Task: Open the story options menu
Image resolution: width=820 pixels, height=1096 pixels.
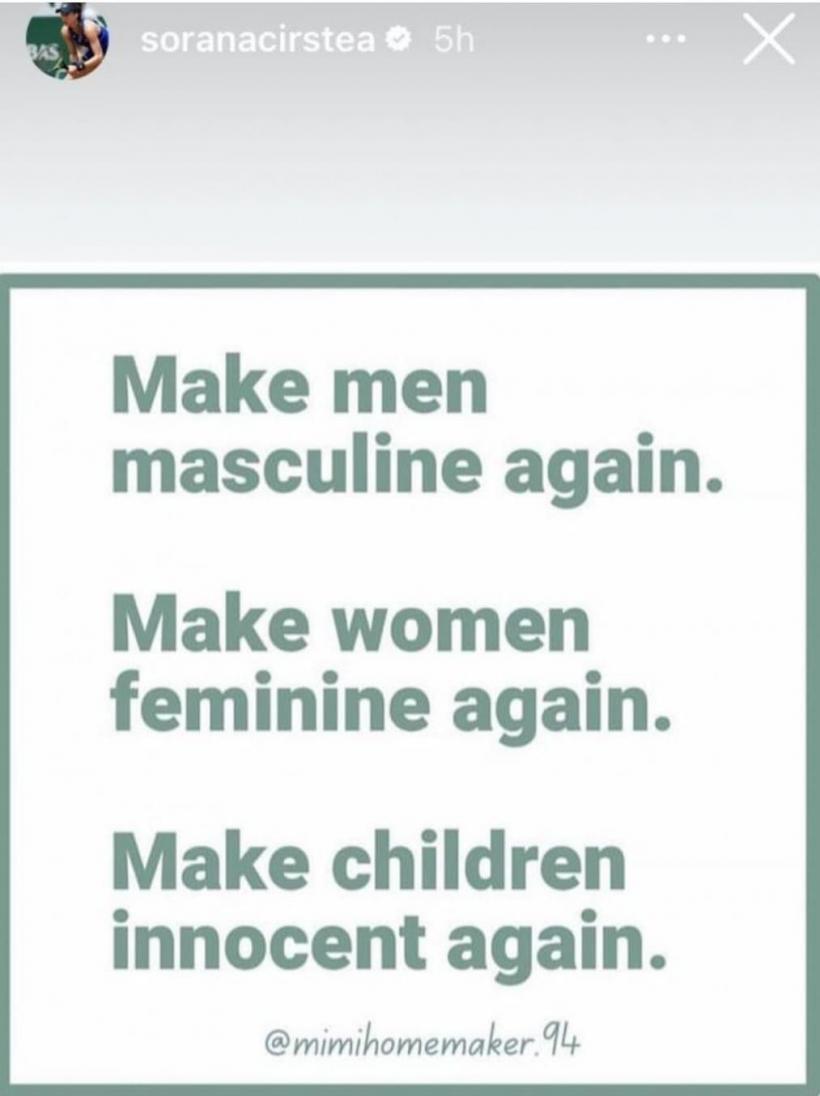Action: tap(666, 41)
